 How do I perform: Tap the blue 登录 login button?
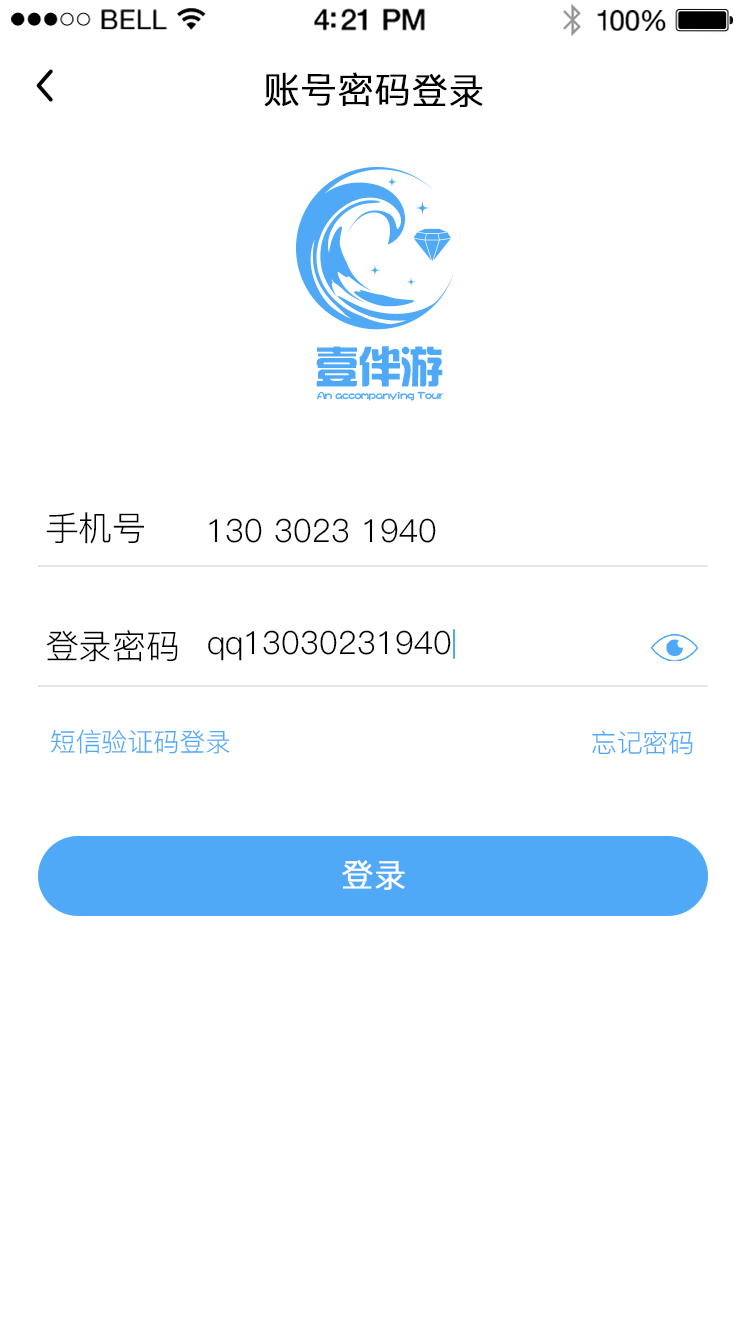coord(373,876)
